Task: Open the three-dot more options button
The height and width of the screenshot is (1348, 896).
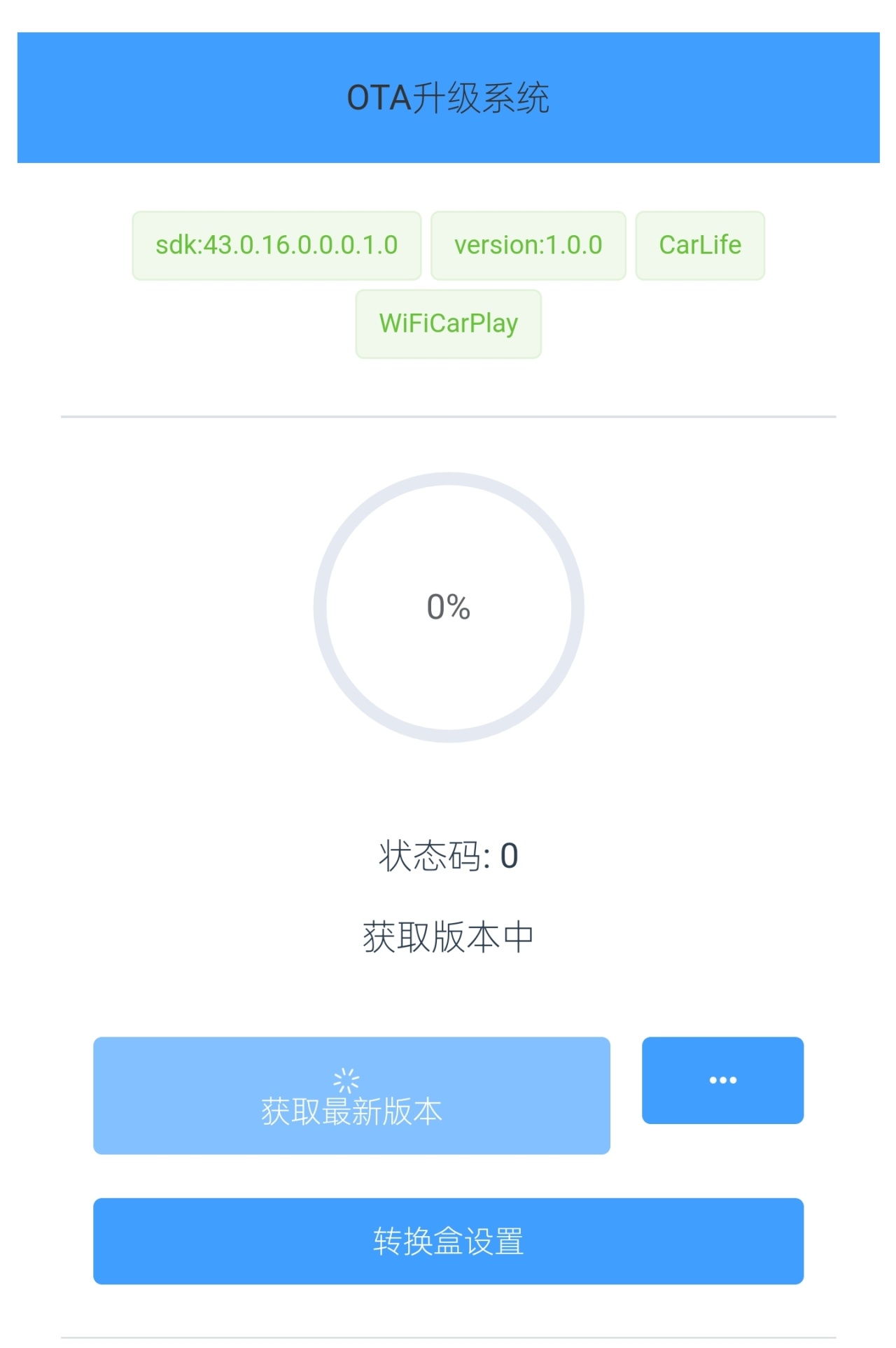Action: point(722,1080)
